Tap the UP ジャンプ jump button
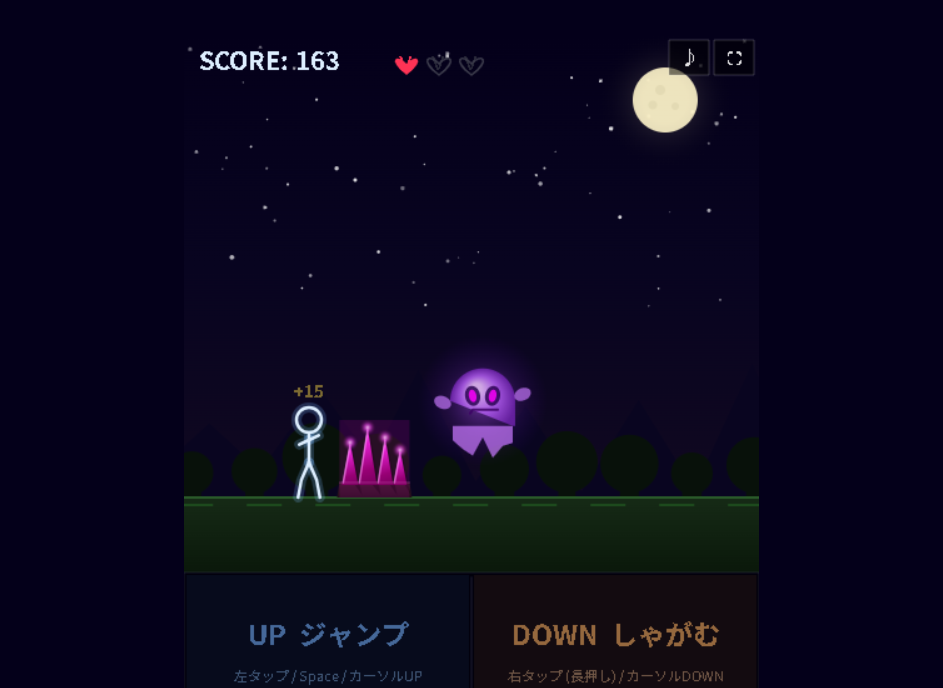943x688 pixels. (x=328, y=634)
